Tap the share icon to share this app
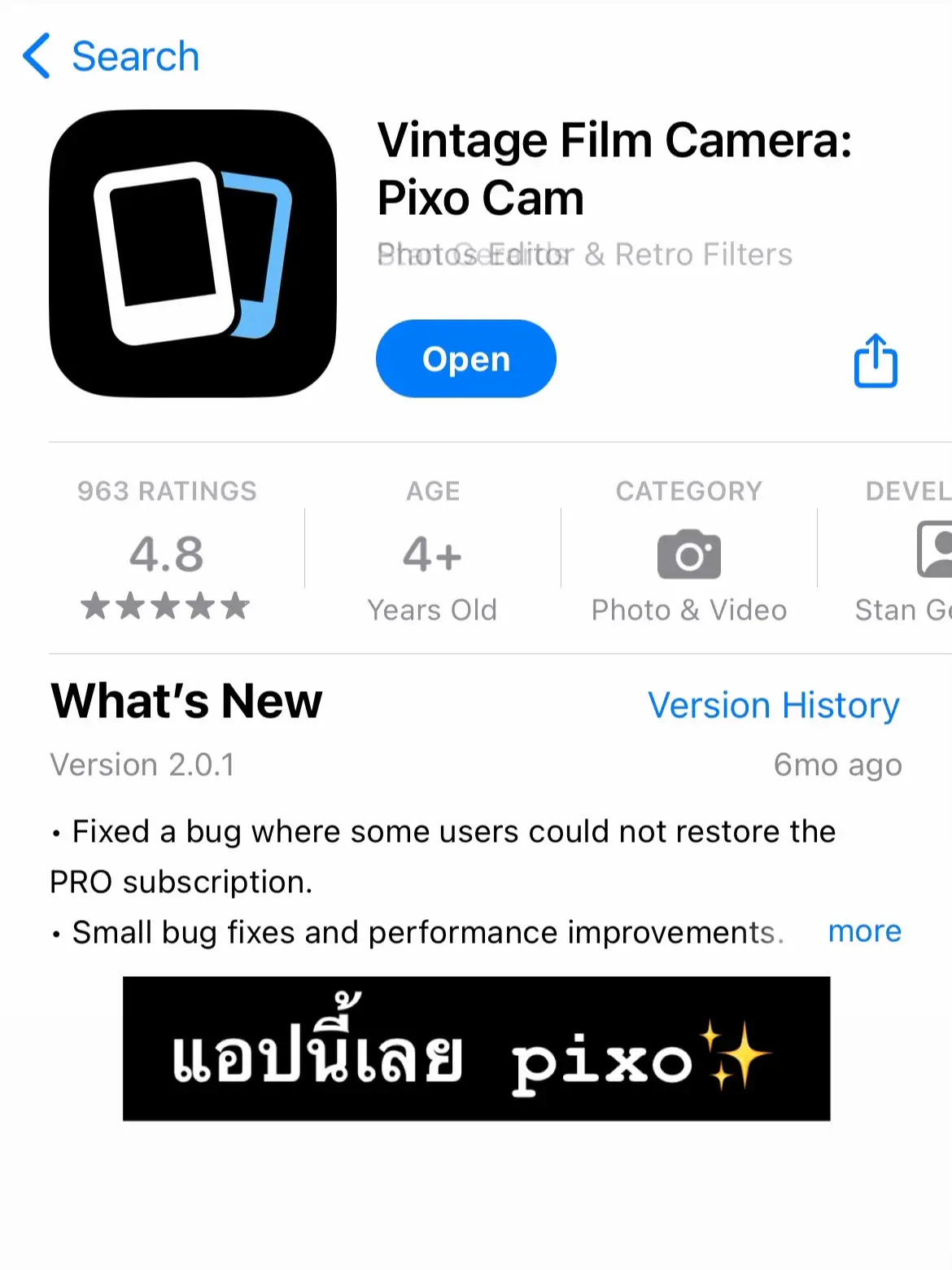 (x=874, y=361)
